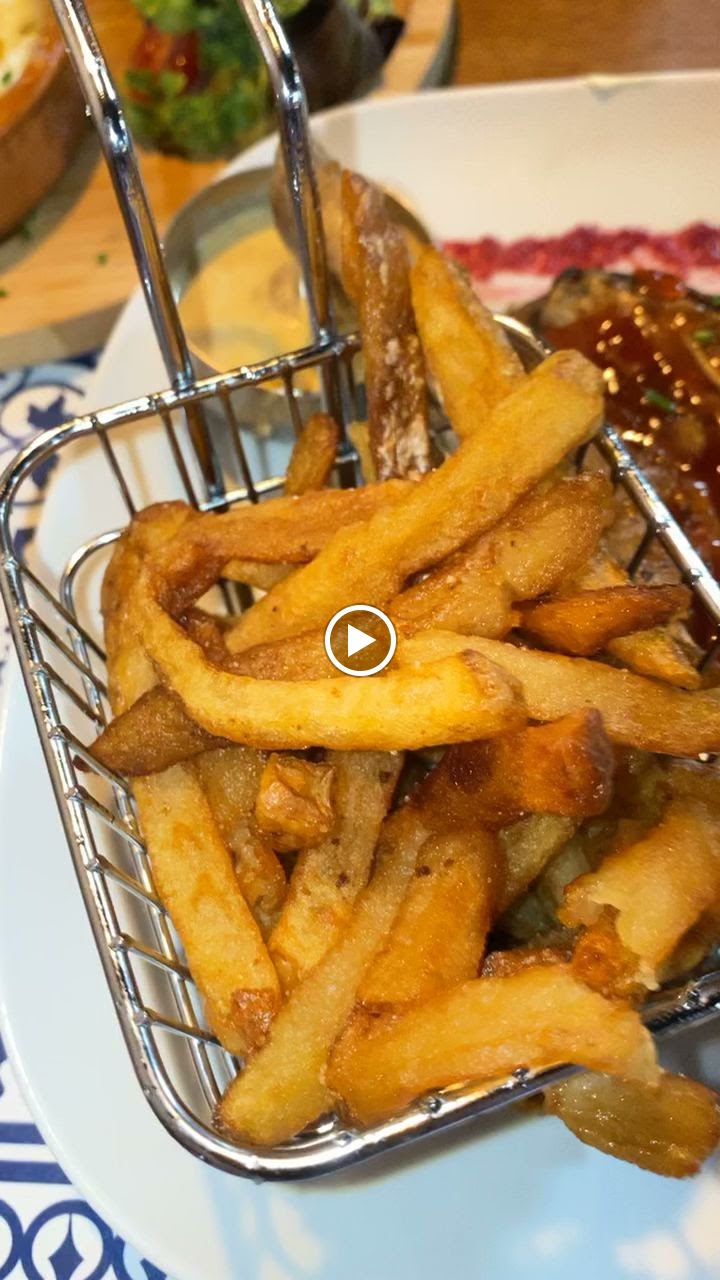This screenshot has width=720, height=1280.
Task: Play the fries video
Action: pyautogui.click(x=360, y=640)
